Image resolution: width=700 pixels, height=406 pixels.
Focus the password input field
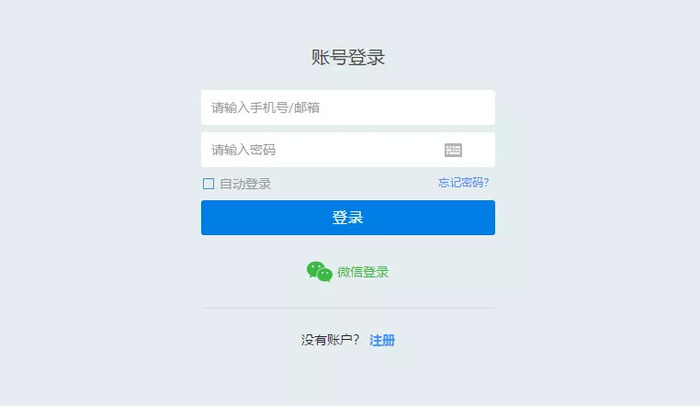point(320,150)
